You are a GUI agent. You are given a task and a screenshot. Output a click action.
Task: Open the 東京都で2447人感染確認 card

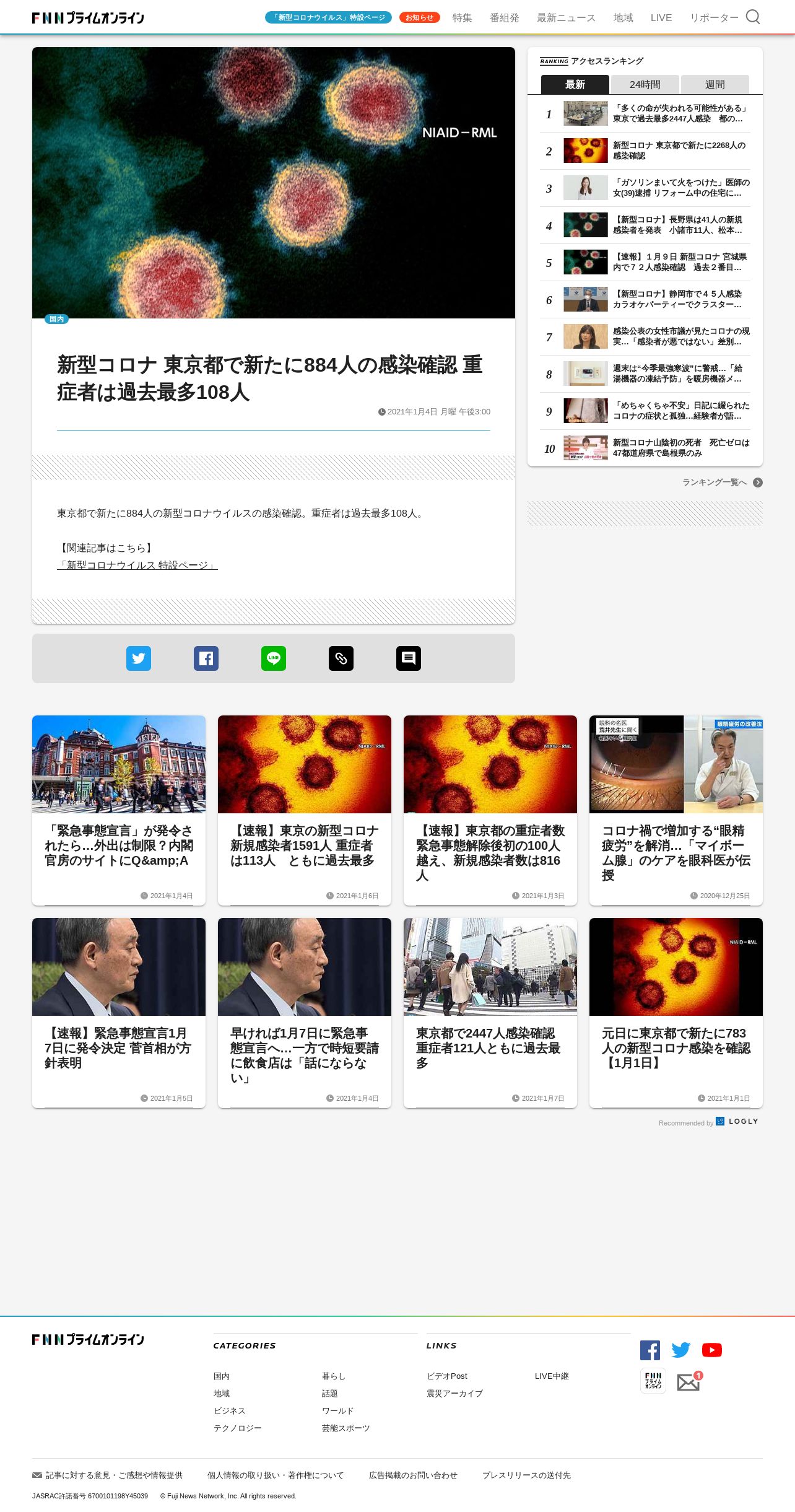tap(490, 1013)
